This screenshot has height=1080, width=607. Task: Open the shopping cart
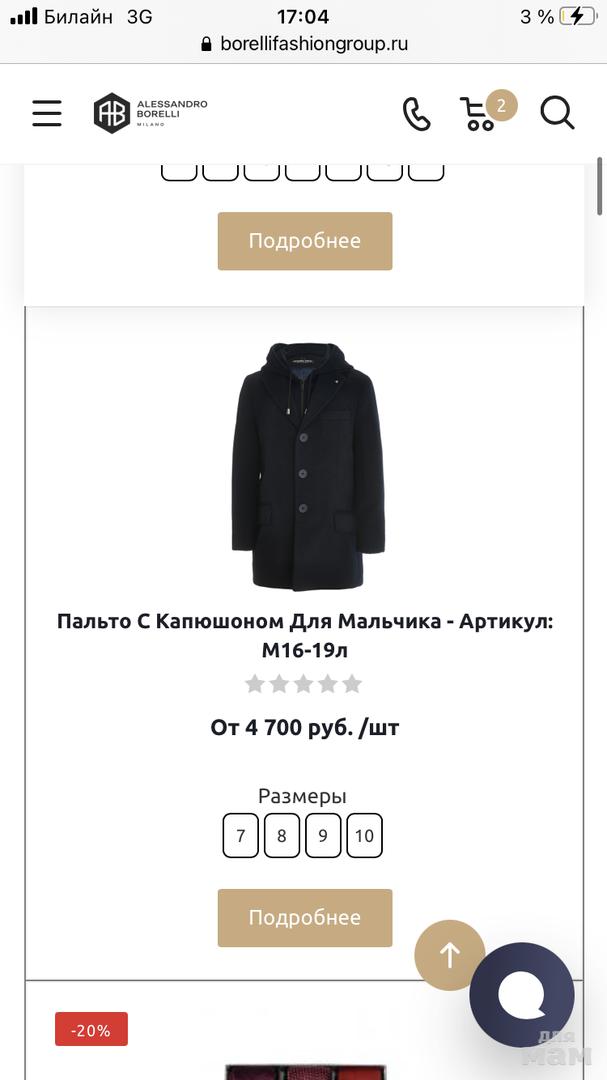pos(481,113)
